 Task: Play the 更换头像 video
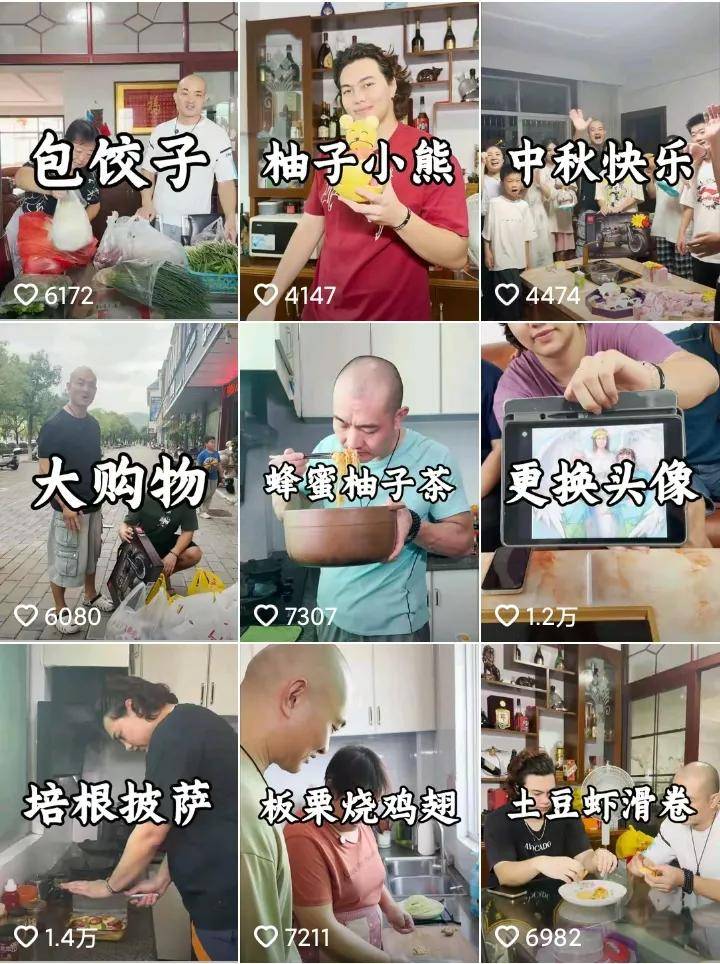(x=600, y=482)
